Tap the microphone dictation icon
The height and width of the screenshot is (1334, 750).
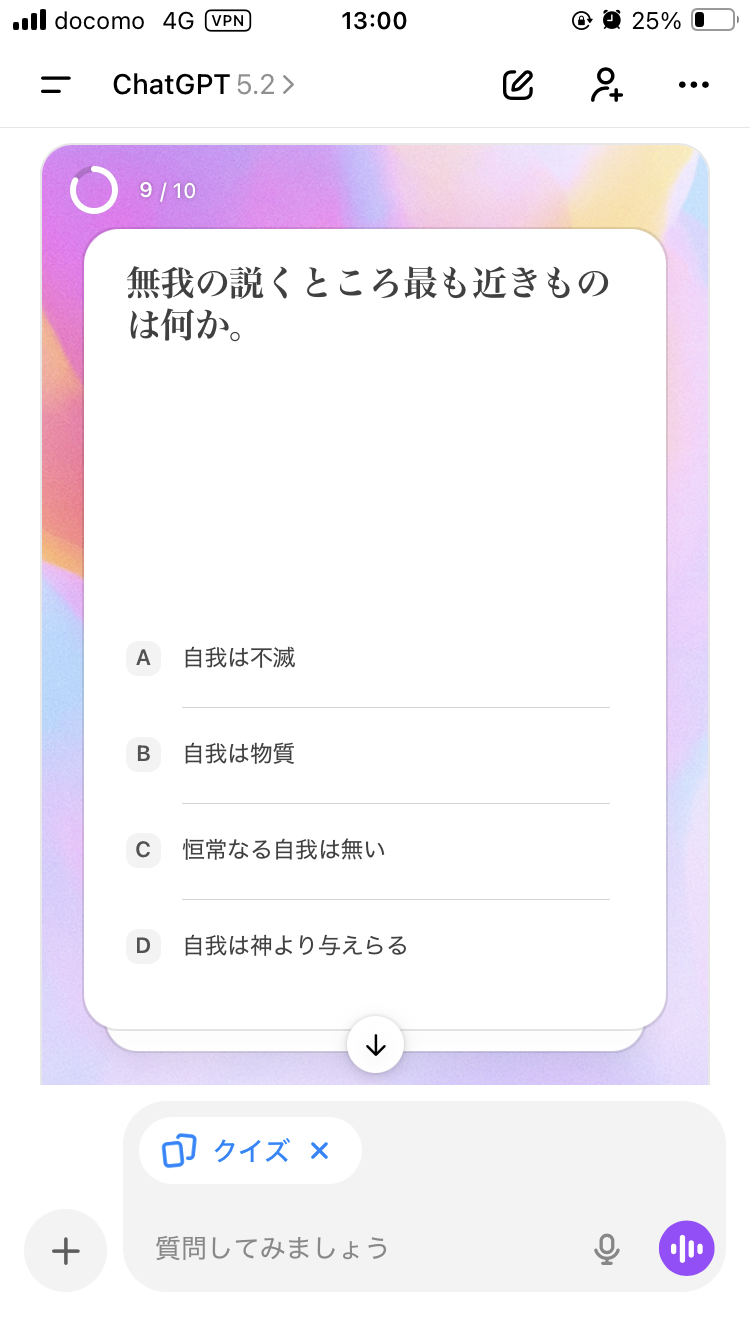tap(606, 1248)
